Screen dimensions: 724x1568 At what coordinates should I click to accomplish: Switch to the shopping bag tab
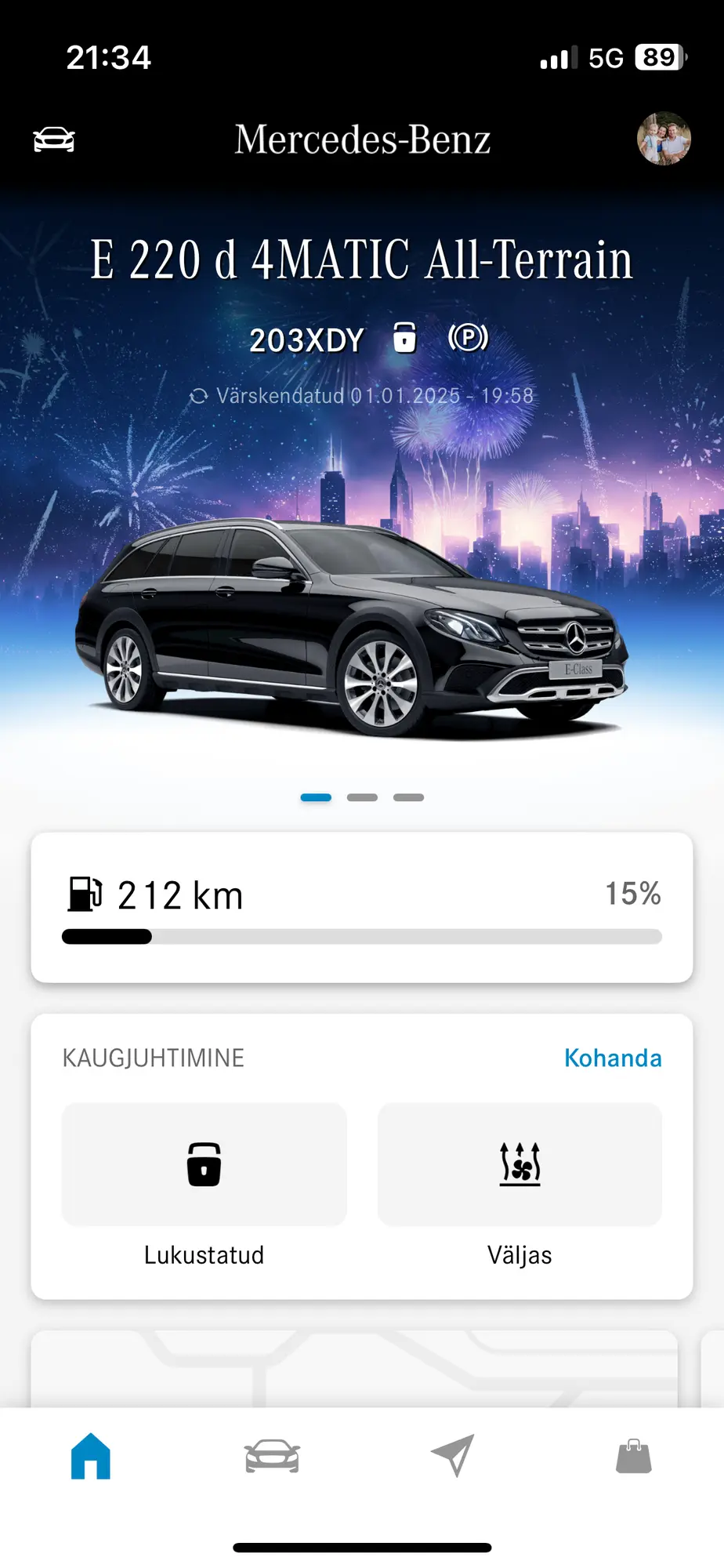(634, 1456)
